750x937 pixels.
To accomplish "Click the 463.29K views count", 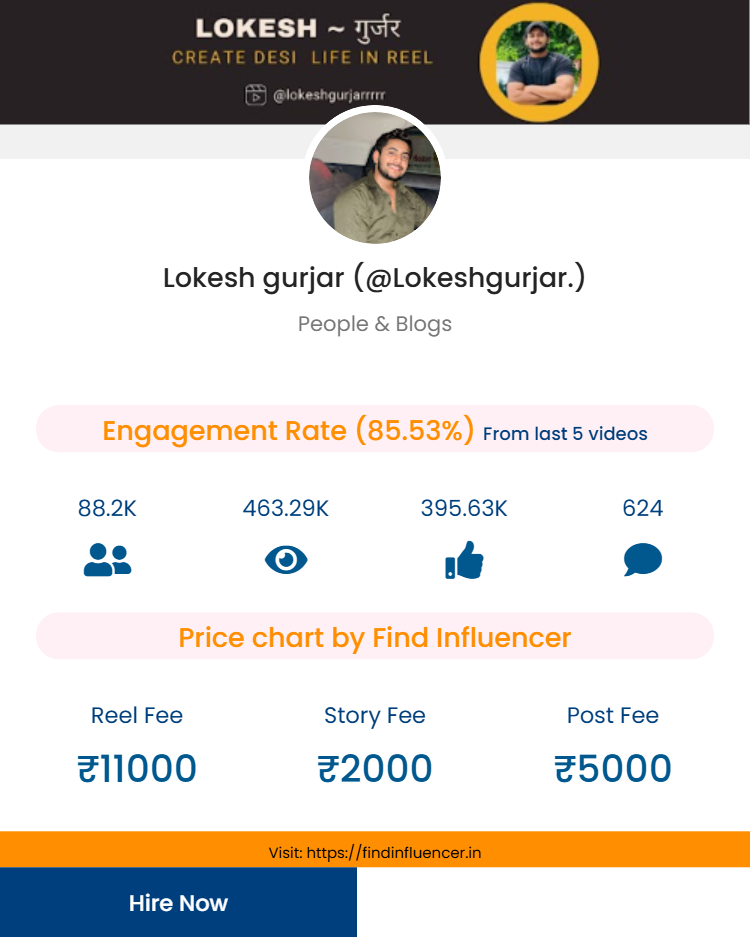I will pyautogui.click(x=286, y=508).
